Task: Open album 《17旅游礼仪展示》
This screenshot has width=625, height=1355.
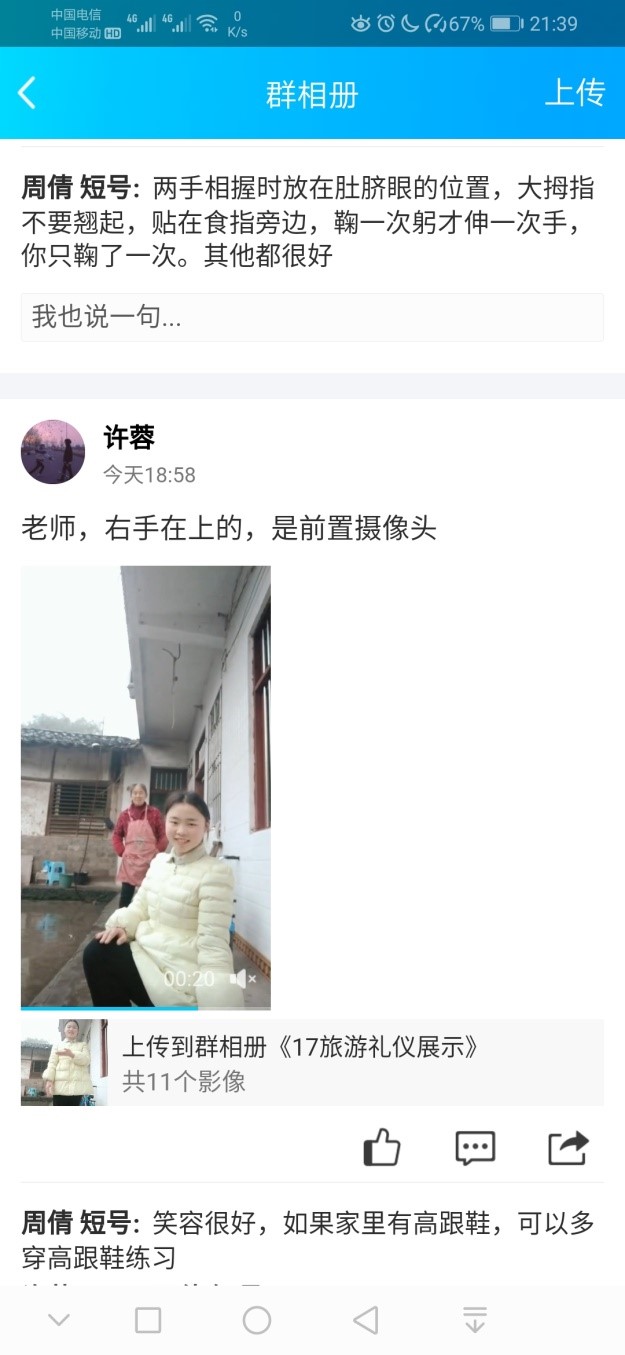Action: [x=312, y=1062]
